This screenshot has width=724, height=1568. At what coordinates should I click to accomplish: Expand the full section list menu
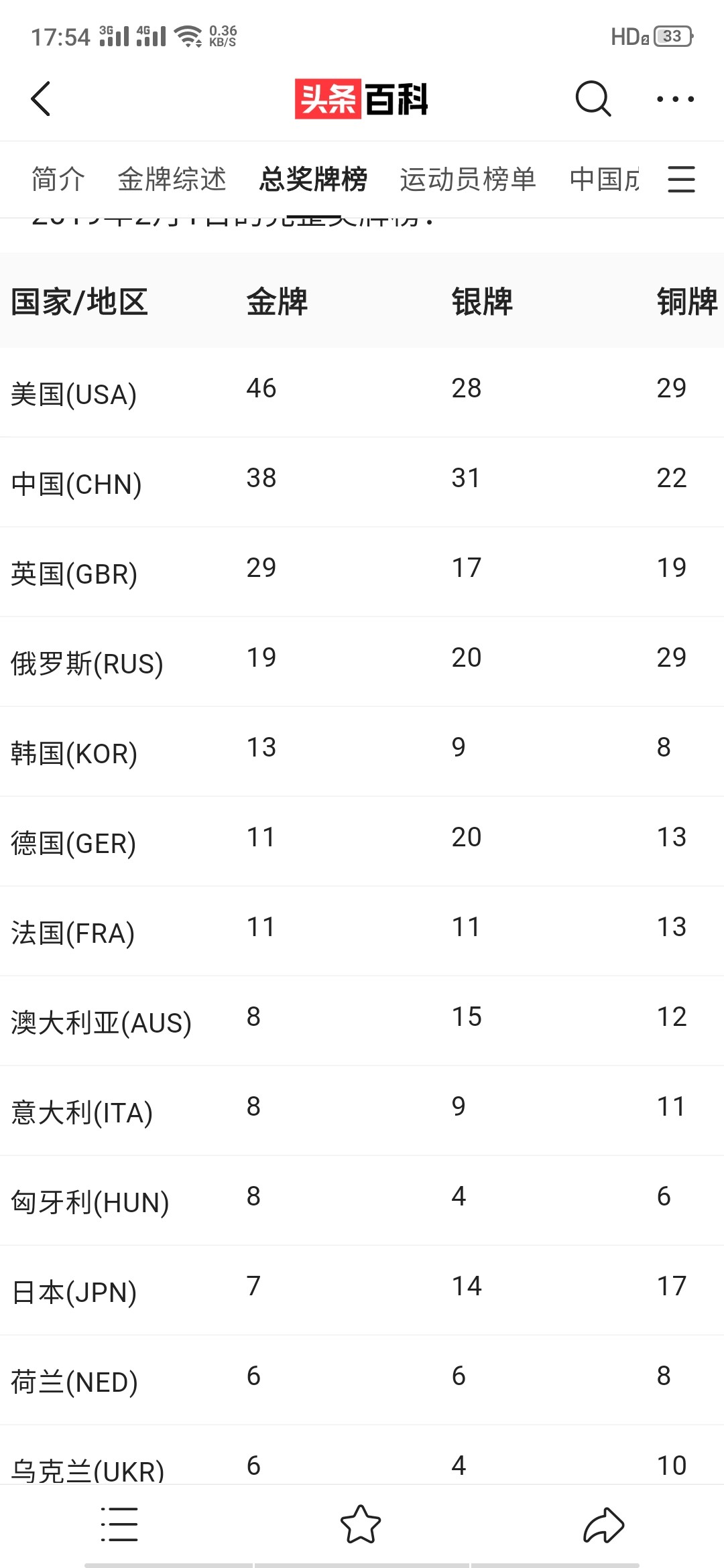point(681,180)
